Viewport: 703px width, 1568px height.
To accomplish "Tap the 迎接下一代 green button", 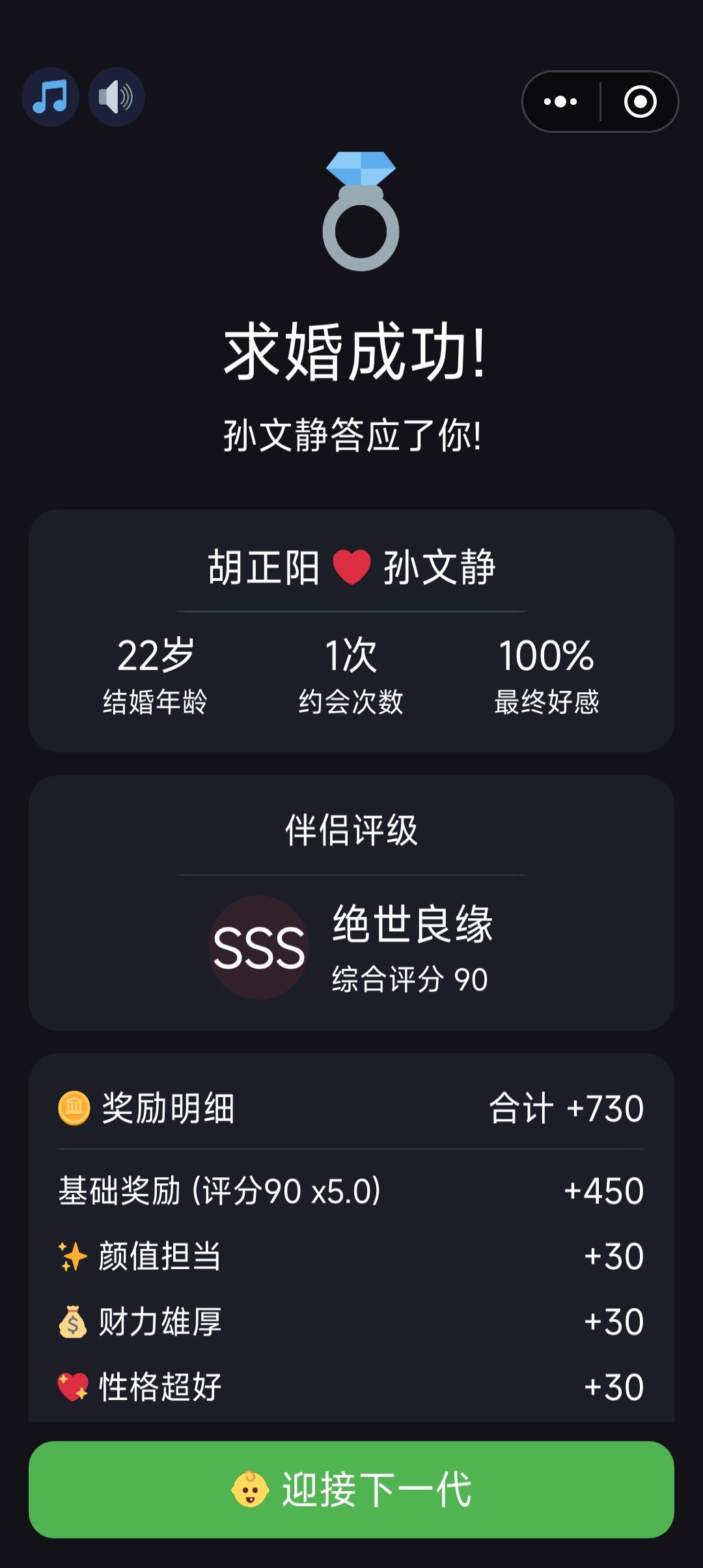I will (351, 1489).
